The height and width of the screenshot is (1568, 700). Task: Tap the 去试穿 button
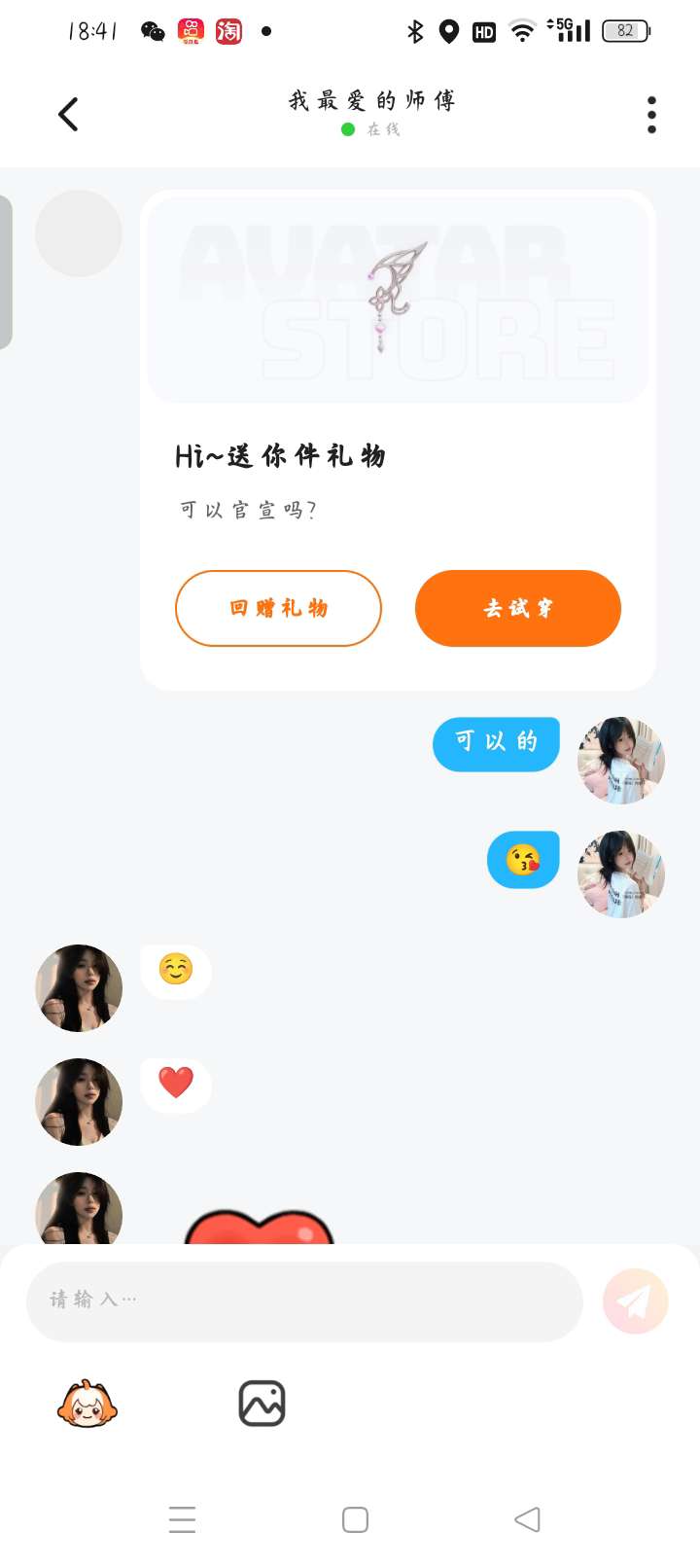517,608
